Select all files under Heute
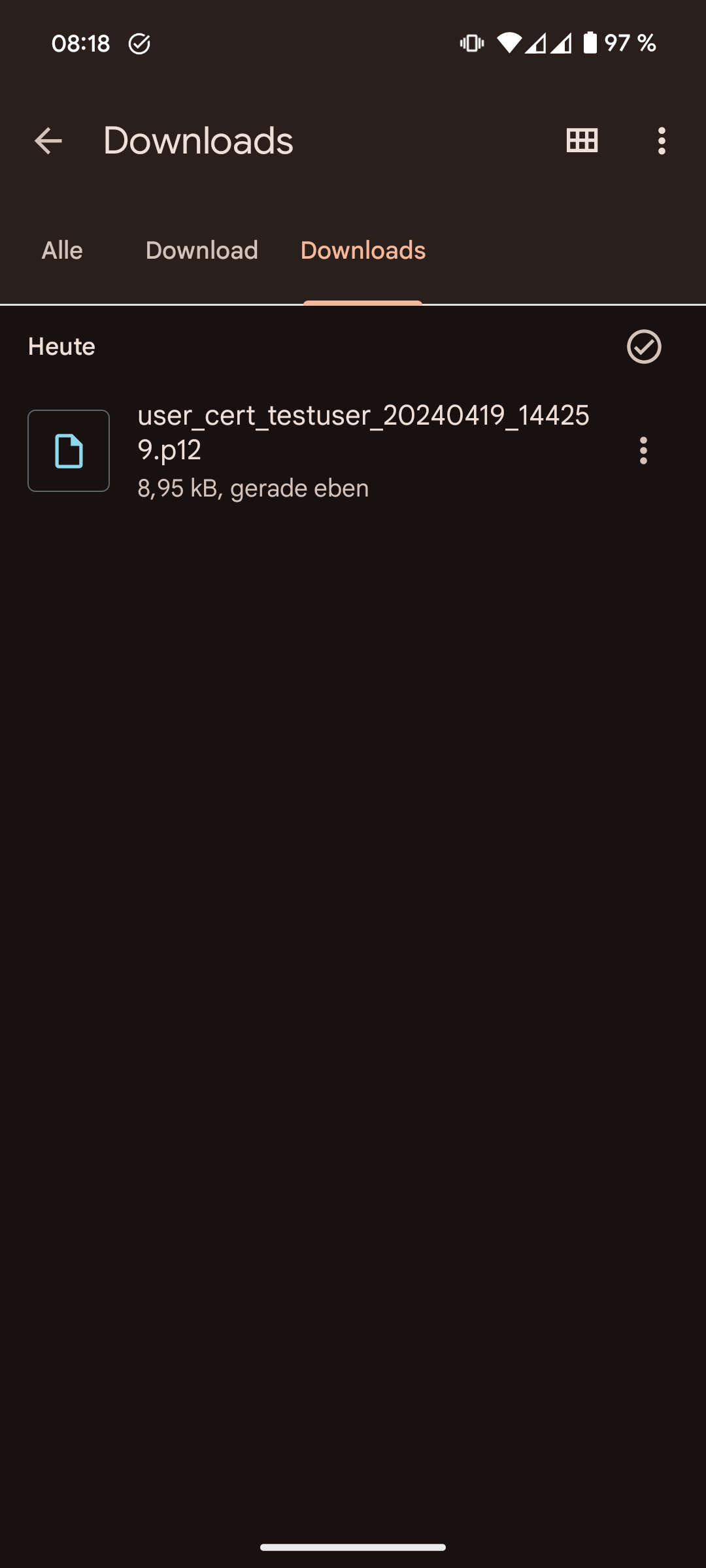This screenshot has height=1568, width=706. tap(644, 346)
